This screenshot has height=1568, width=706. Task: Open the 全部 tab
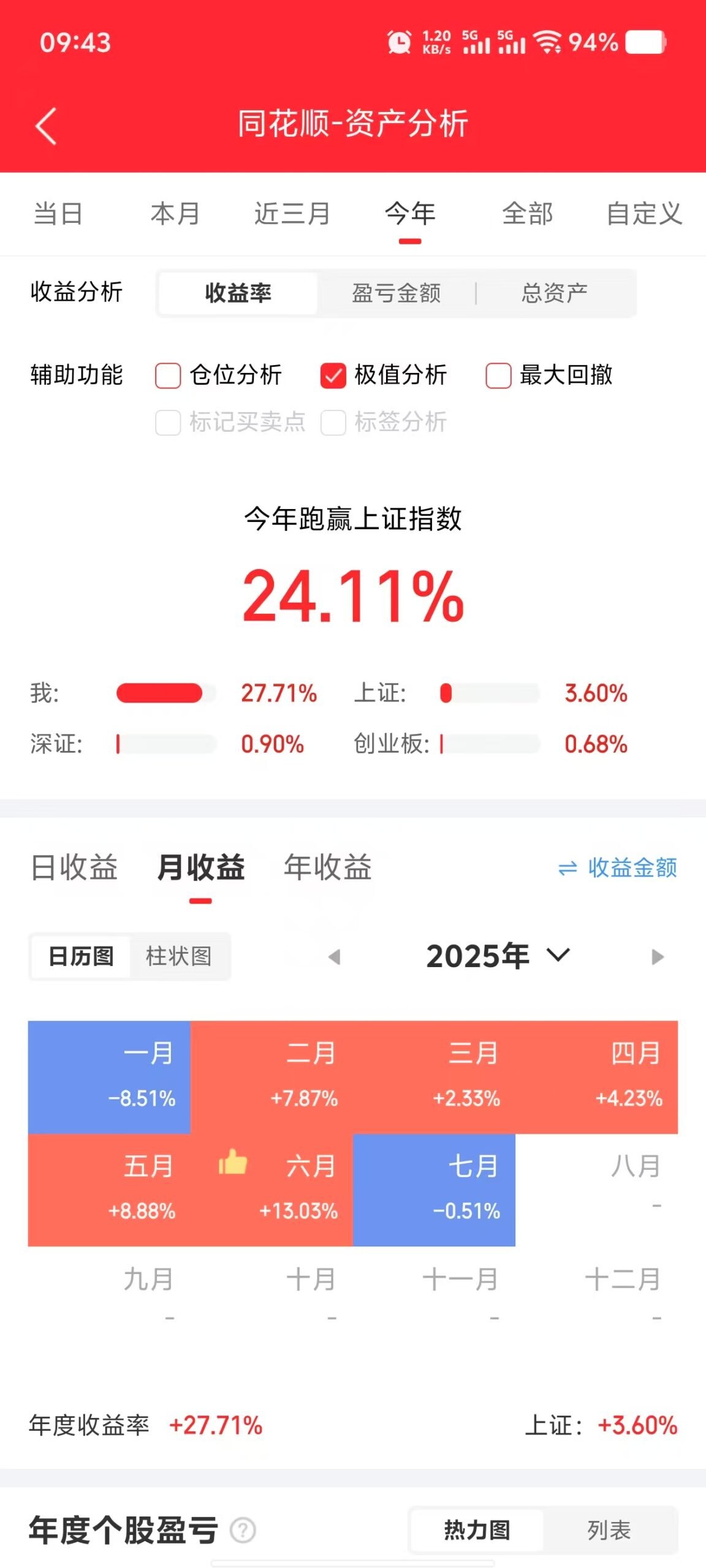[x=527, y=214]
